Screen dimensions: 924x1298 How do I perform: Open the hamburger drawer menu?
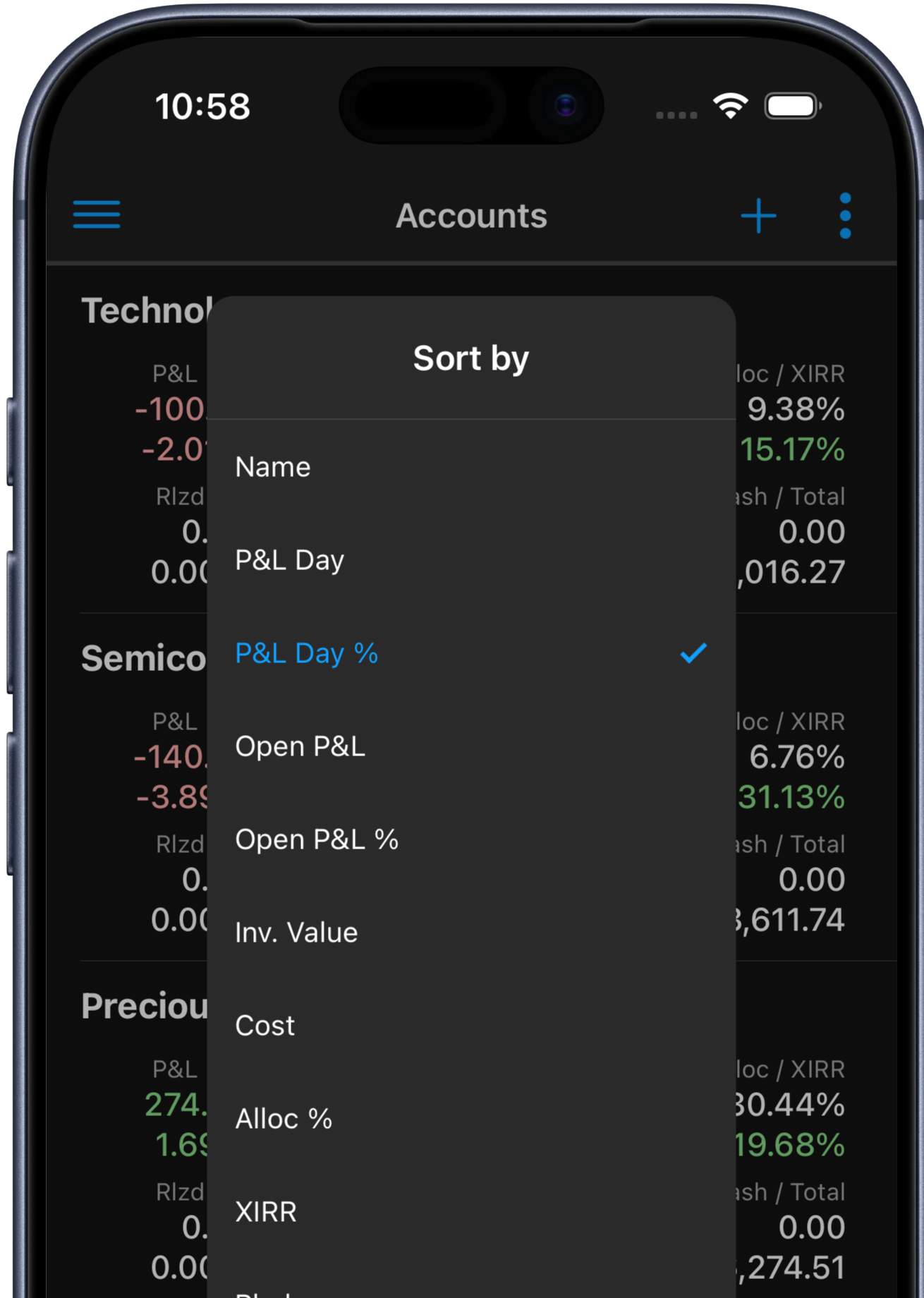click(97, 214)
